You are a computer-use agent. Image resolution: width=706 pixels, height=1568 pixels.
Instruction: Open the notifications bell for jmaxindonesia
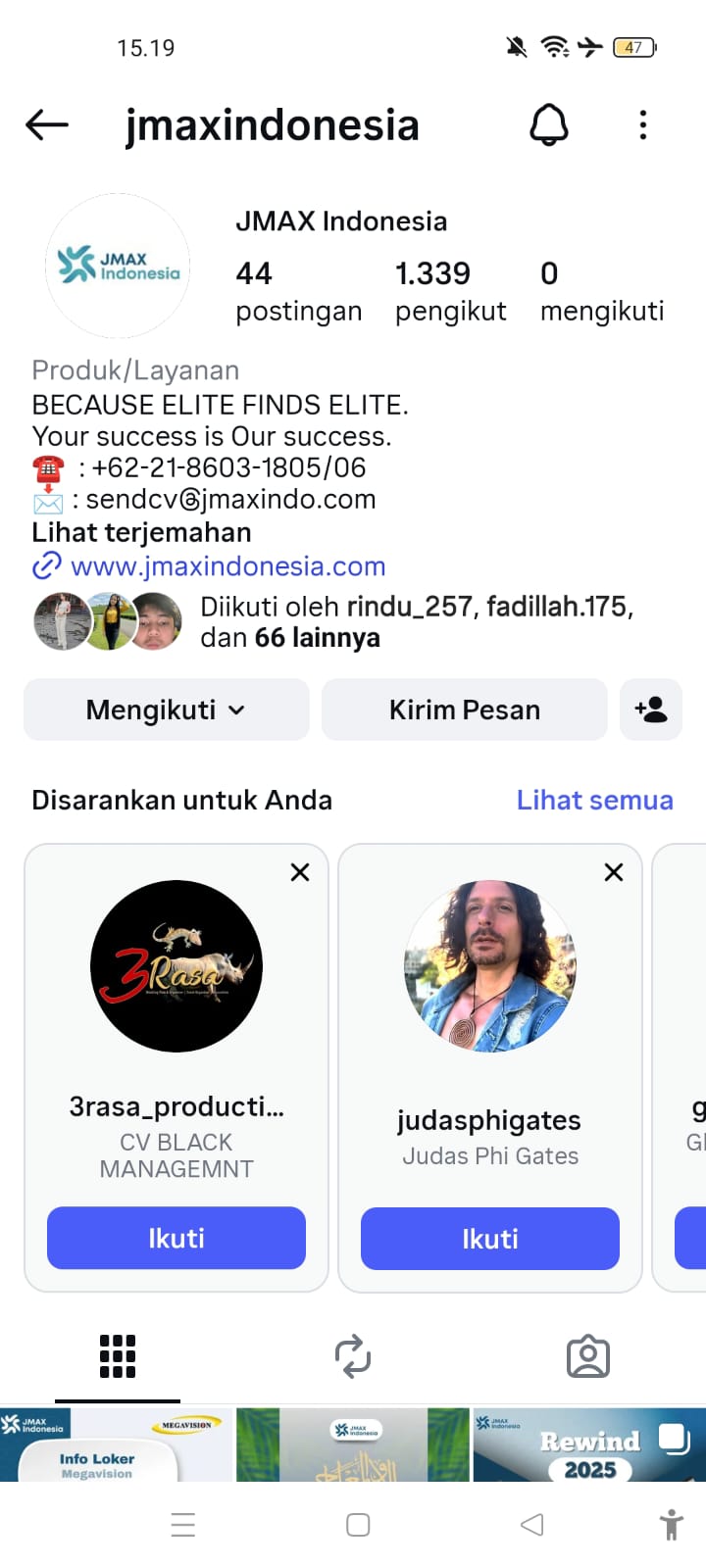(549, 124)
